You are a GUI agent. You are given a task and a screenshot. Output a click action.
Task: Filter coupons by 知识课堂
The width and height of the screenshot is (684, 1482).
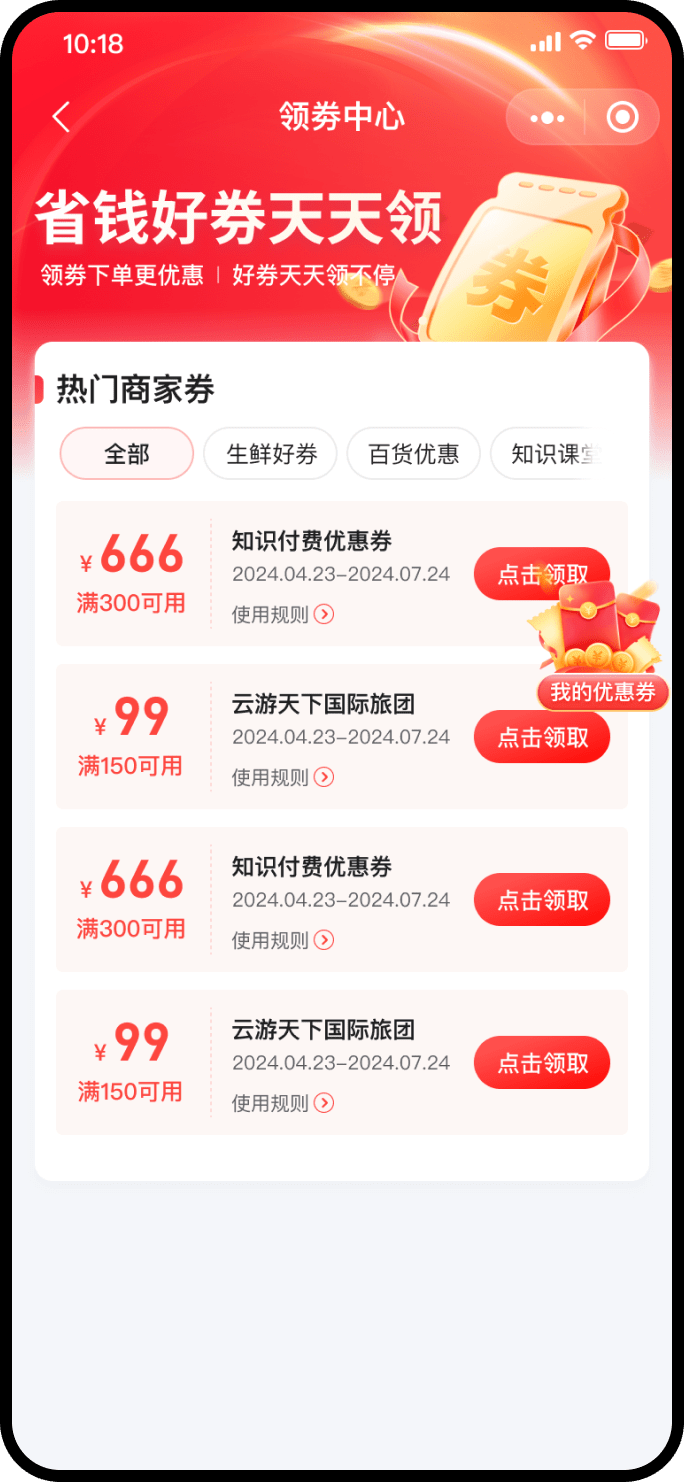click(552, 454)
